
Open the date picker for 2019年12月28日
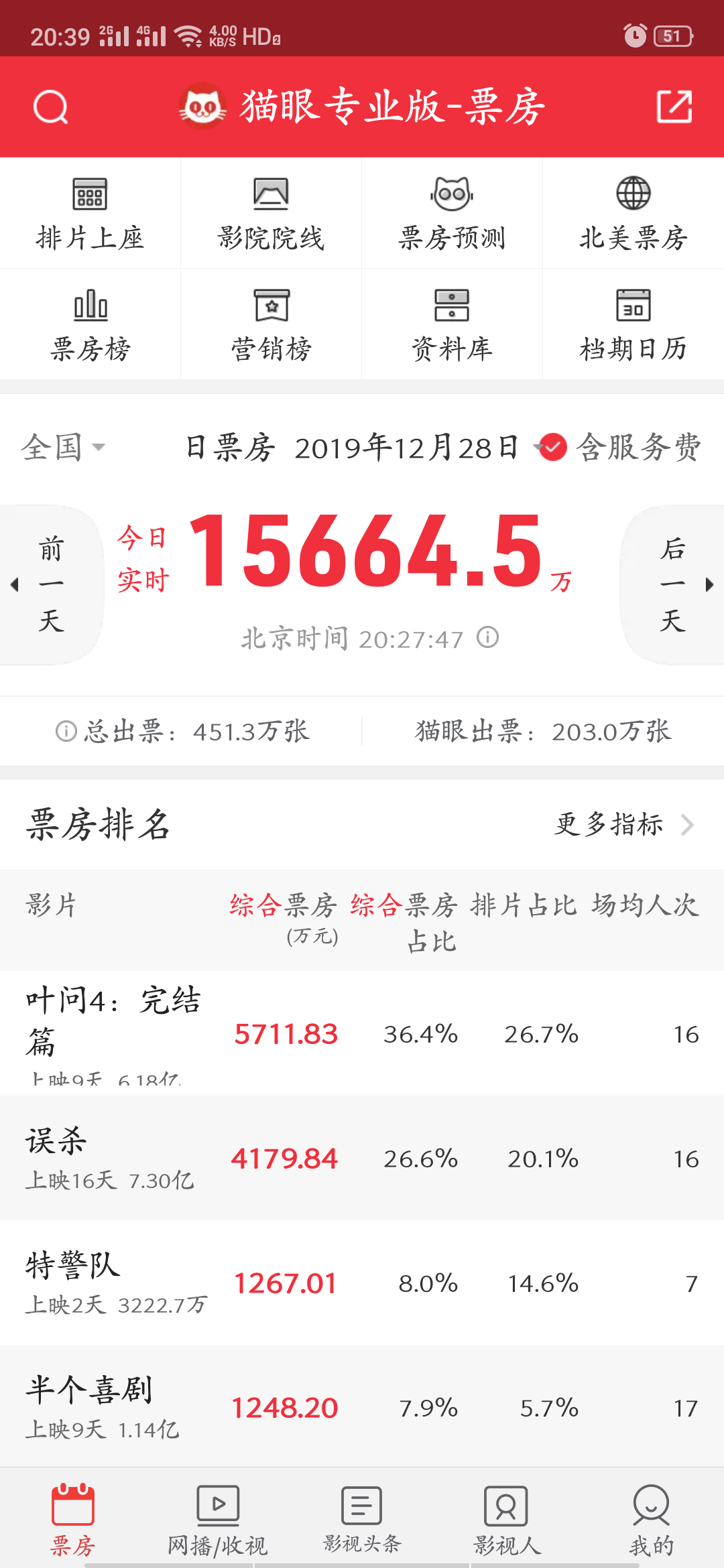coord(417,447)
